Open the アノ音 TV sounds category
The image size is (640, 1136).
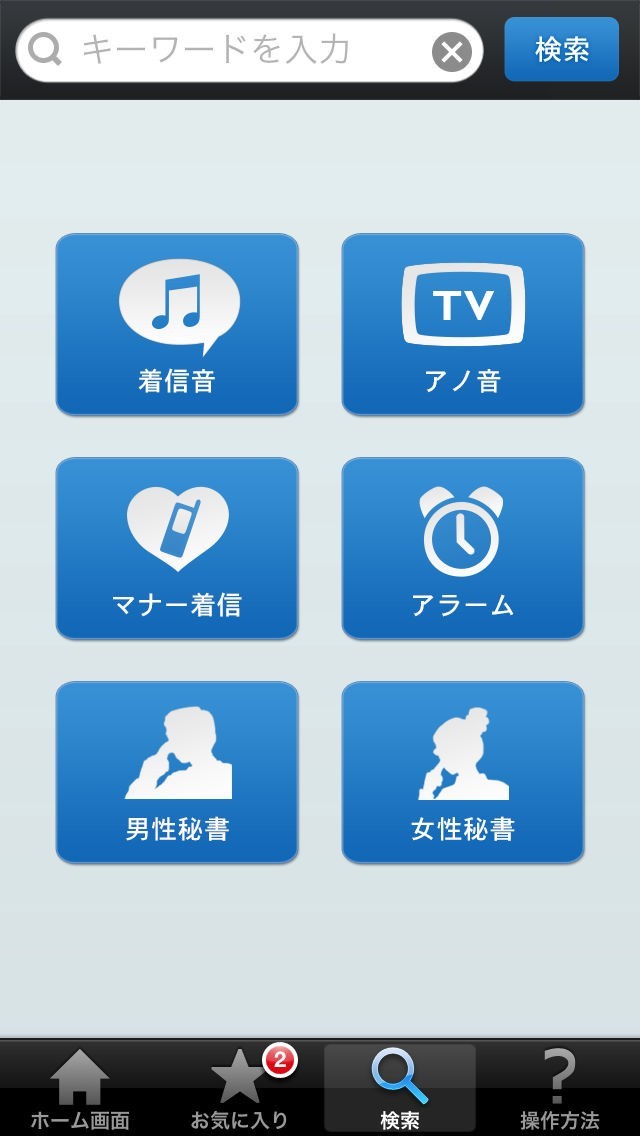pos(463,325)
